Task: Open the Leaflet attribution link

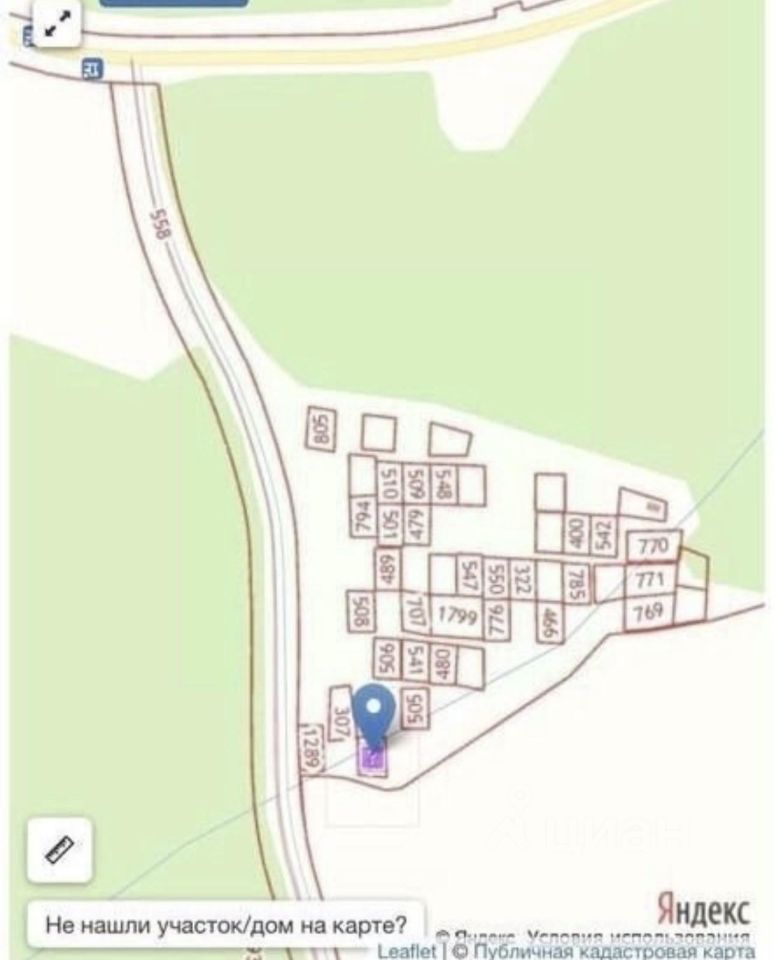Action: [x=406, y=951]
